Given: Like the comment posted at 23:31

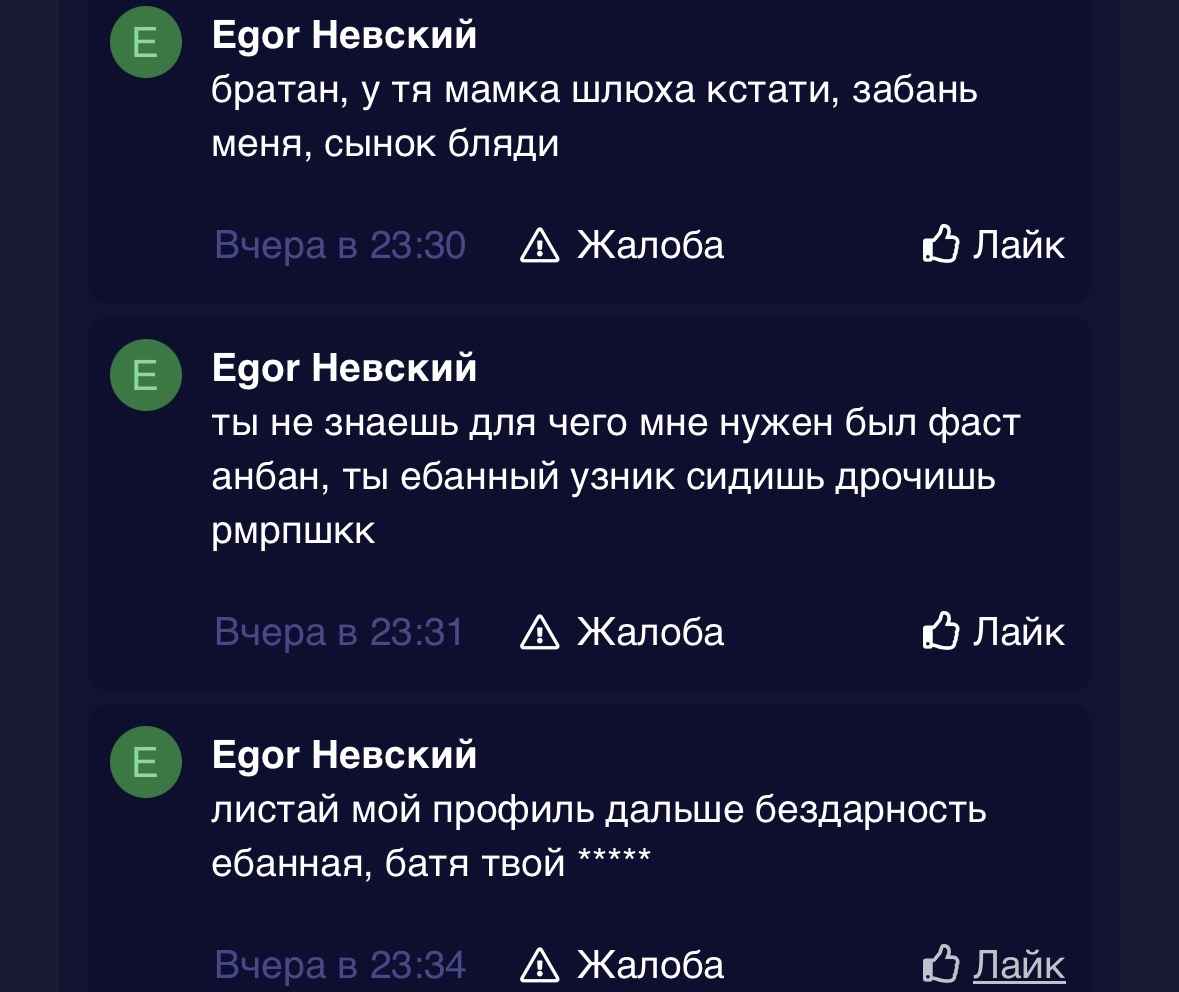Looking at the screenshot, I should coord(993,632).
